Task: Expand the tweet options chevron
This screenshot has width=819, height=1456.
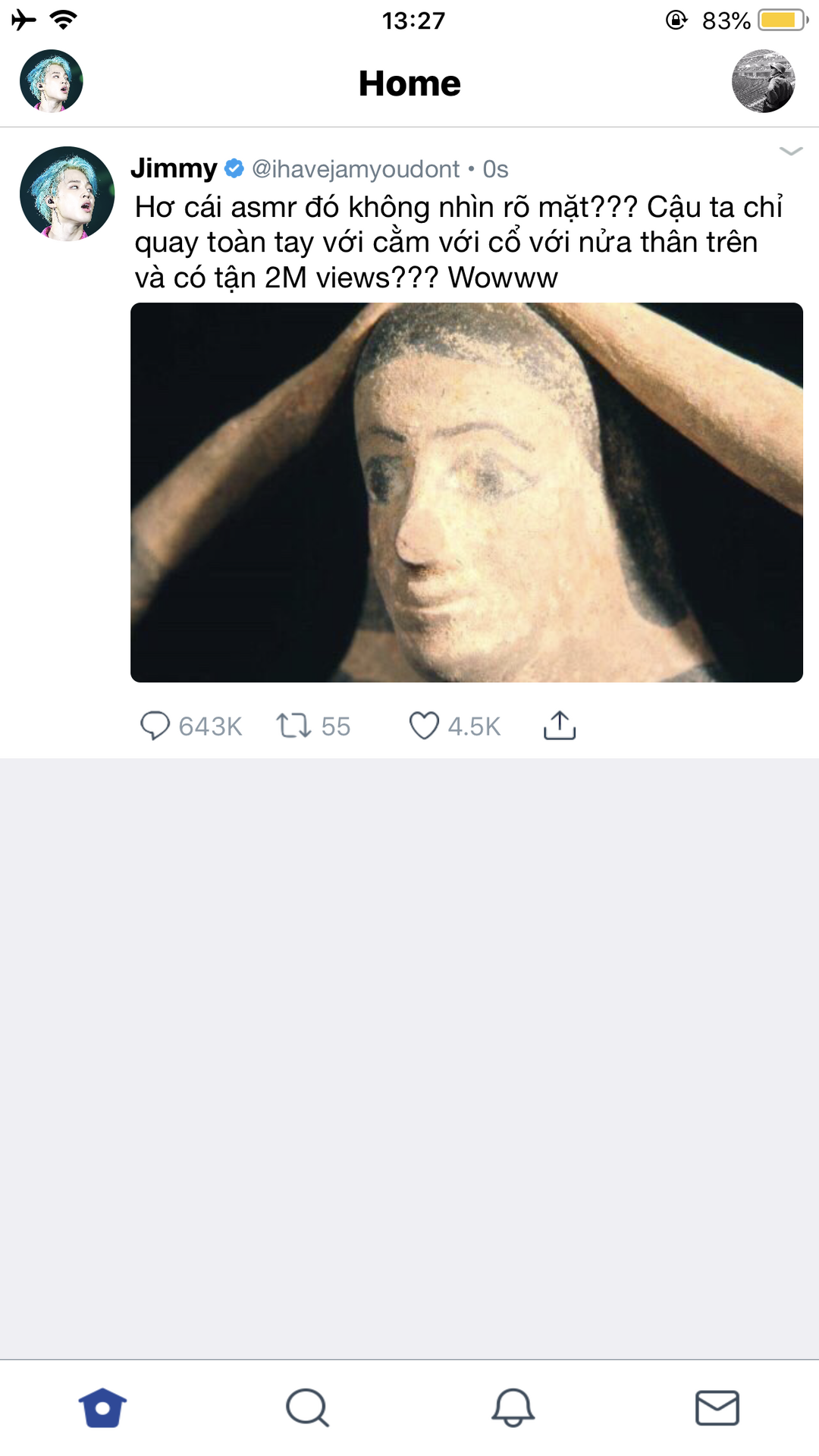Action: coord(790,151)
